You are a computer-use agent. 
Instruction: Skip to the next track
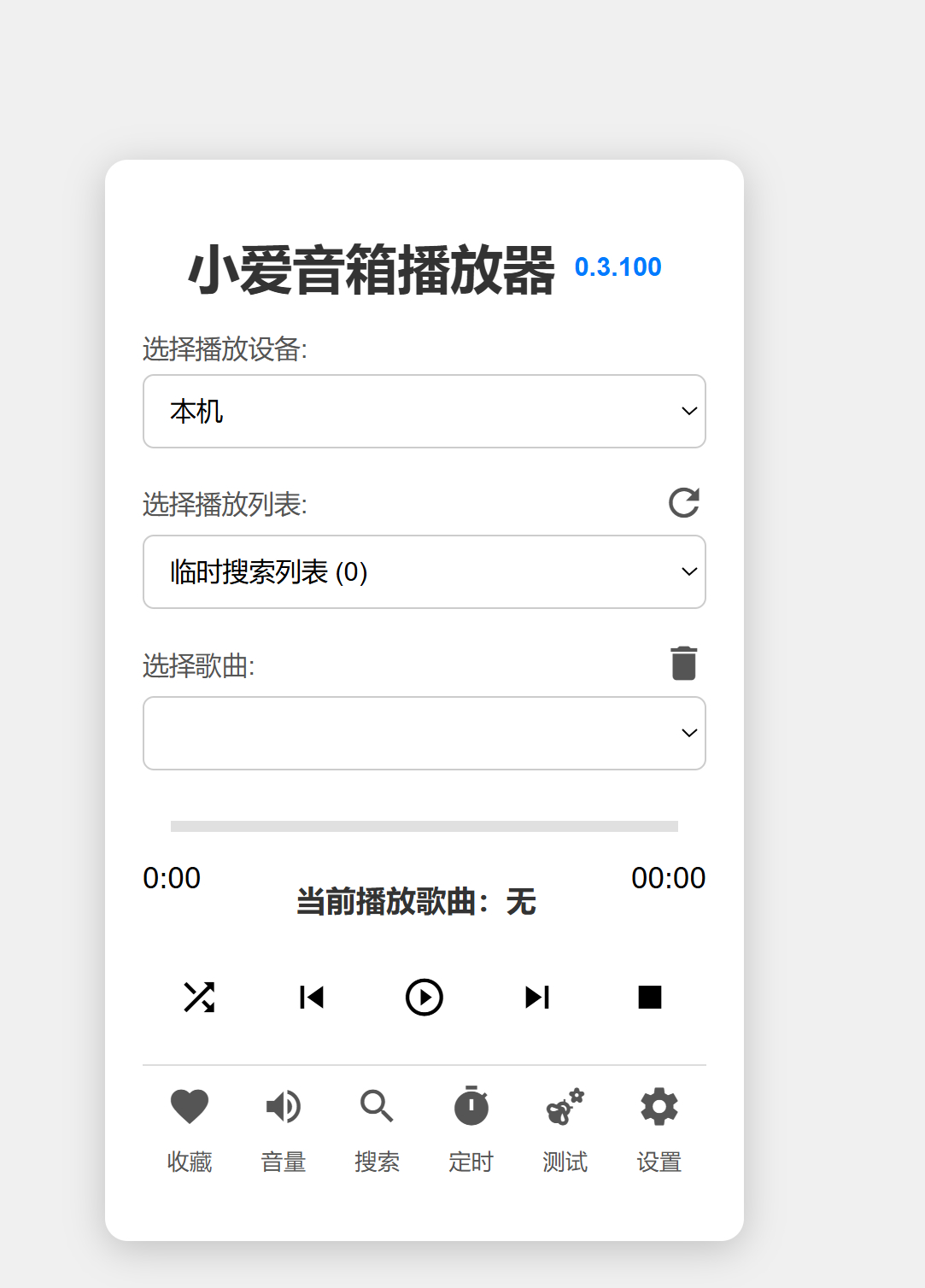[x=537, y=997]
